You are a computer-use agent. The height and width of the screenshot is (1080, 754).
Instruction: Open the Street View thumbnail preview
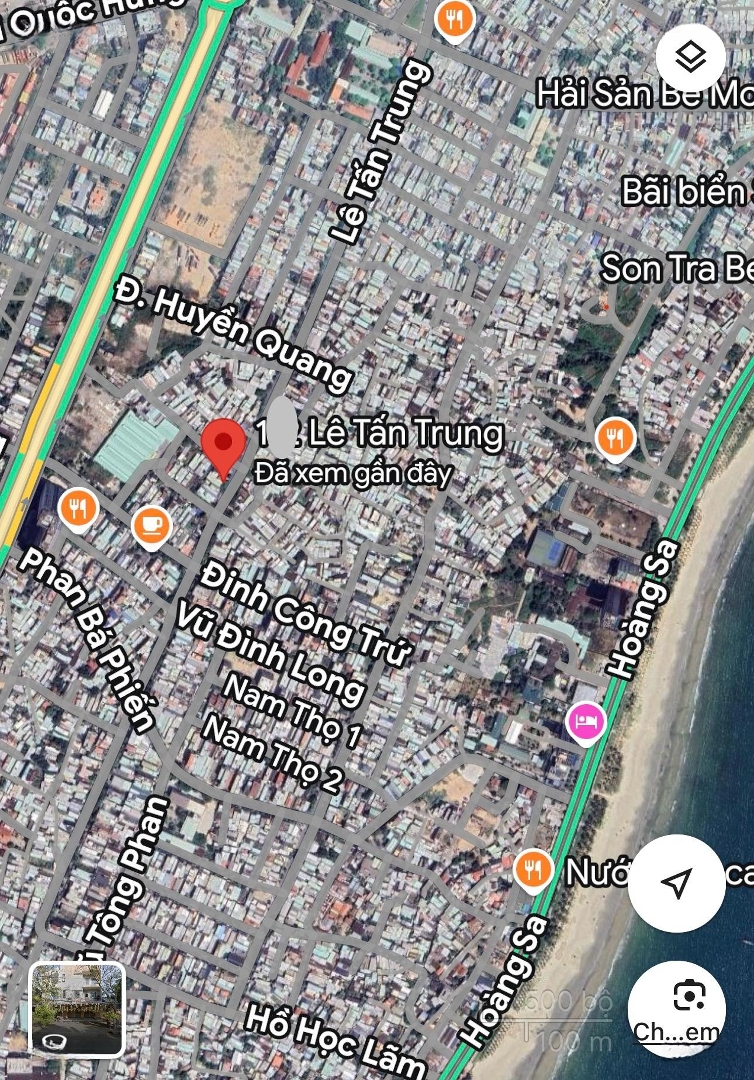point(78,1009)
